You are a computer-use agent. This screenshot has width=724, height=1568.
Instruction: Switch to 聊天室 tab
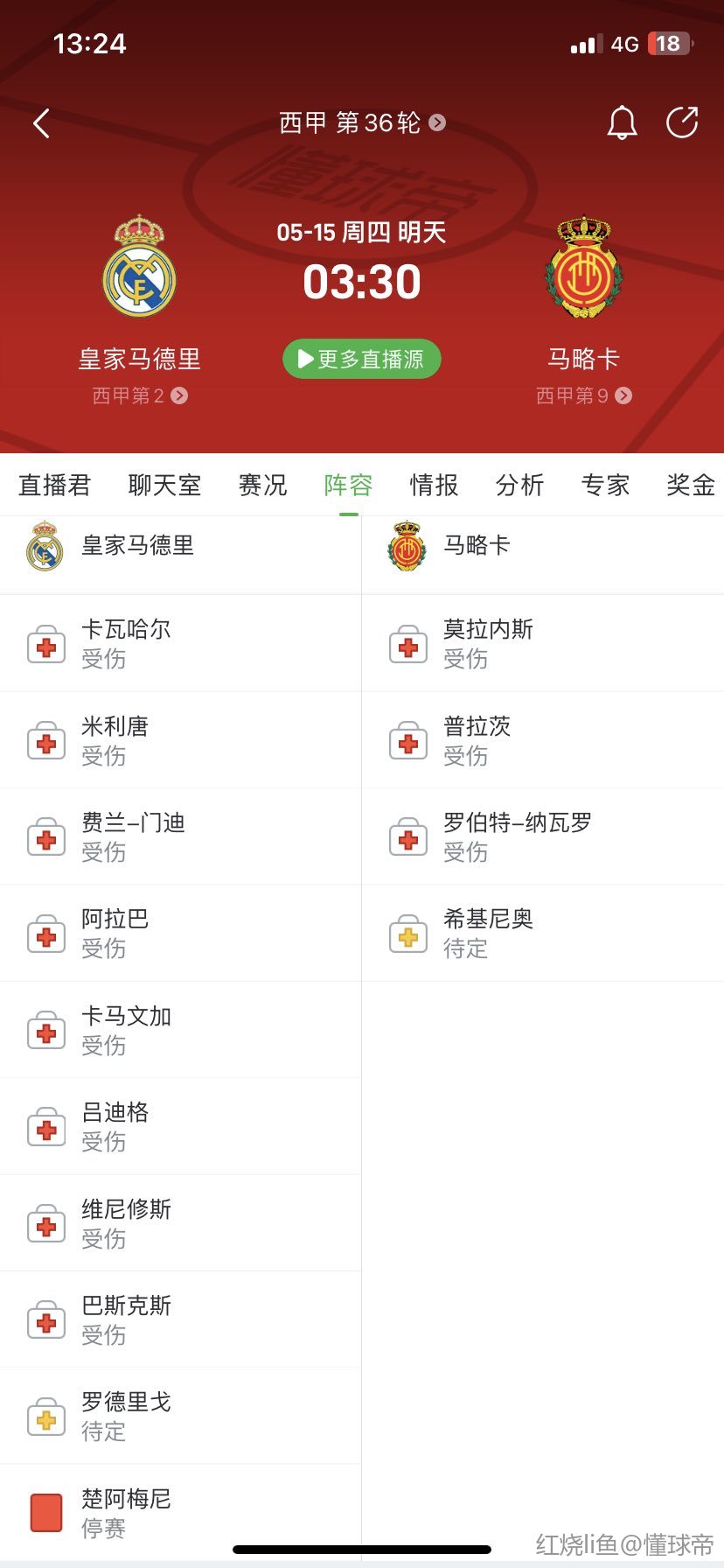coord(164,485)
